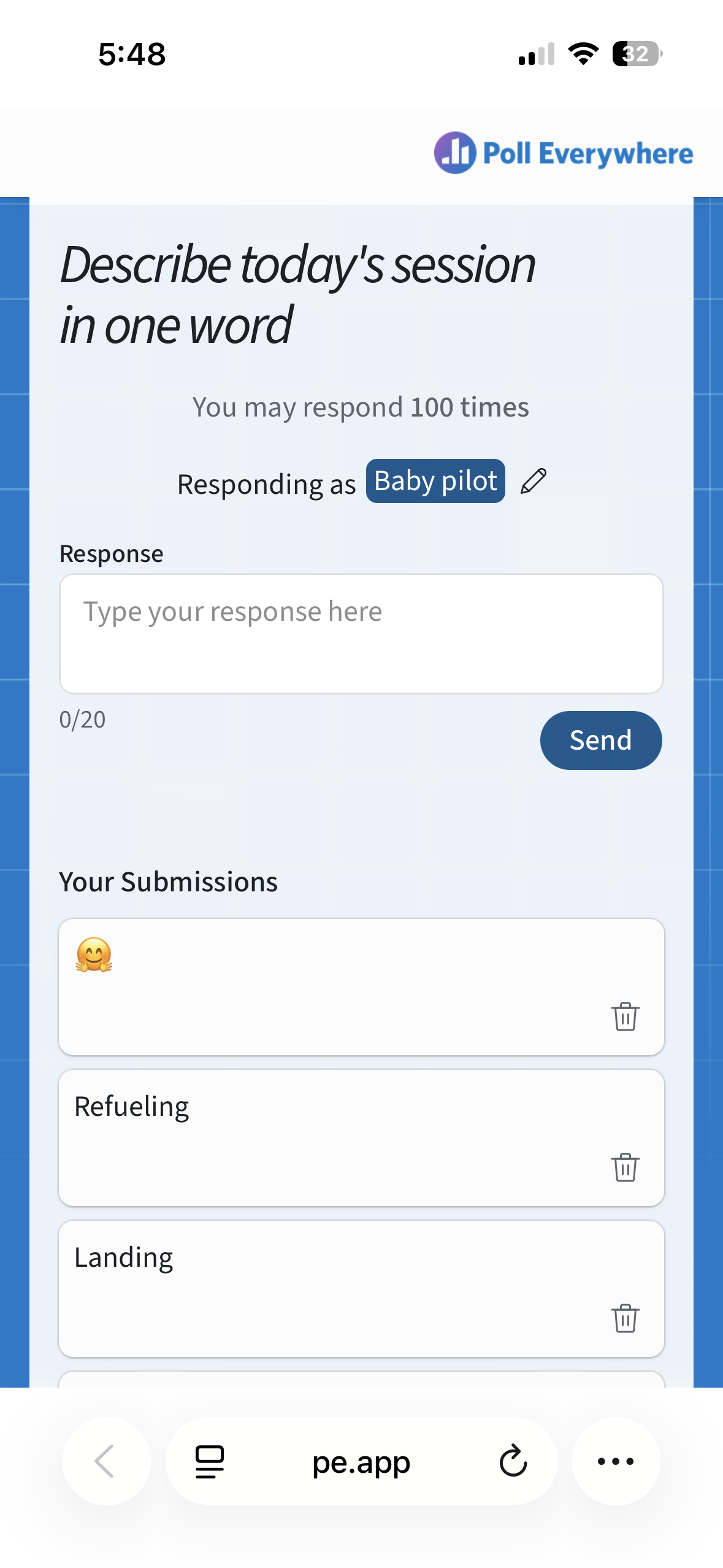Delete the Refueling submission

(x=625, y=1167)
